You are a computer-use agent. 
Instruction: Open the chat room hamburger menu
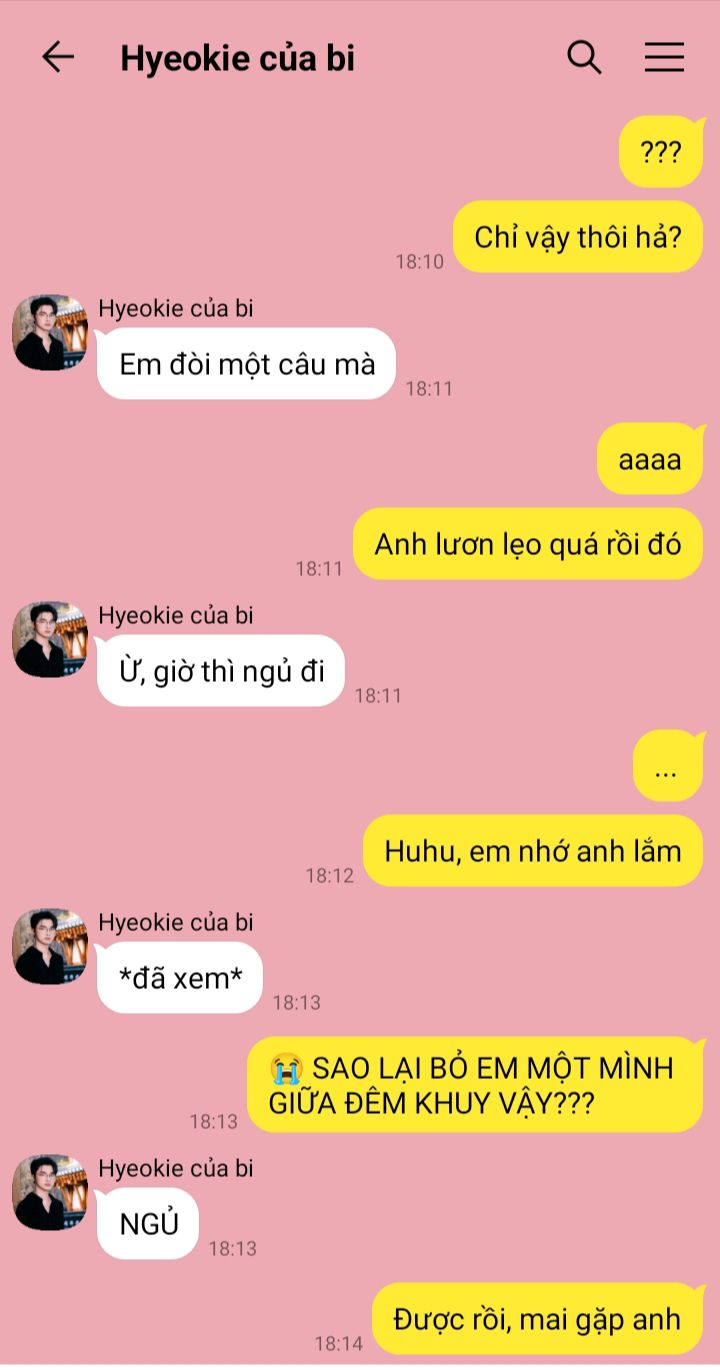pyautogui.click(x=664, y=58)
